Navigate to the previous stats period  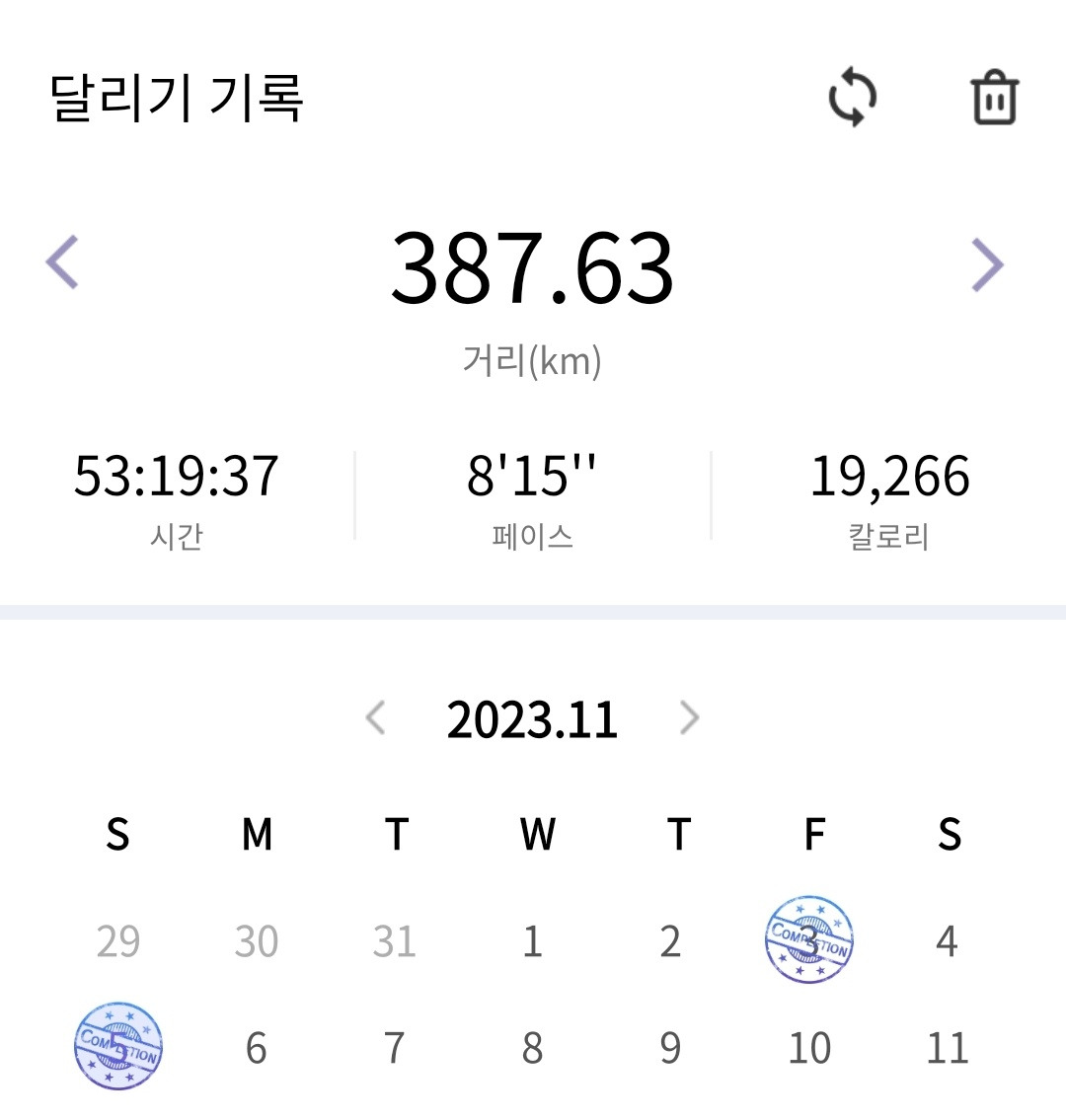point(62,264)
